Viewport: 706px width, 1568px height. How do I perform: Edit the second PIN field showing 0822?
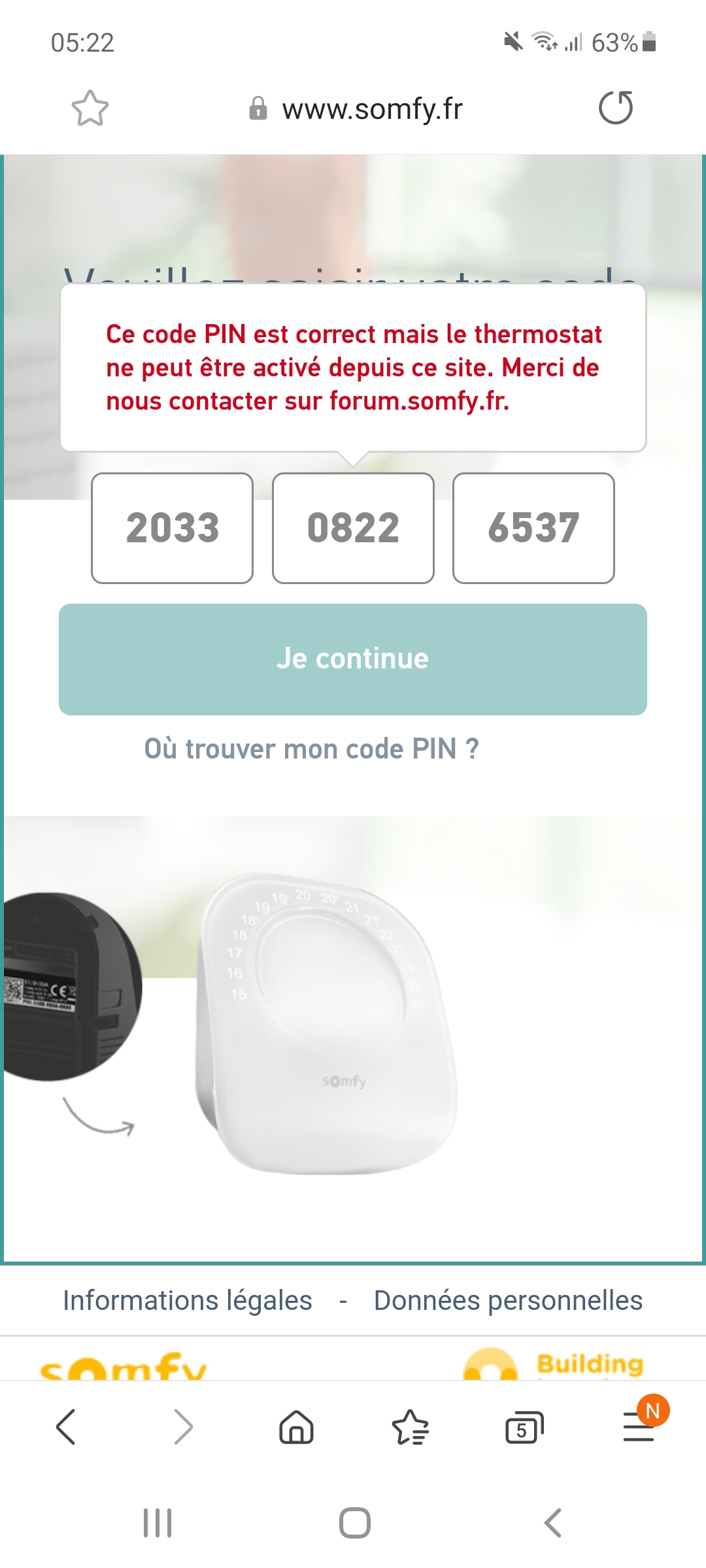[x=353, y=528]
